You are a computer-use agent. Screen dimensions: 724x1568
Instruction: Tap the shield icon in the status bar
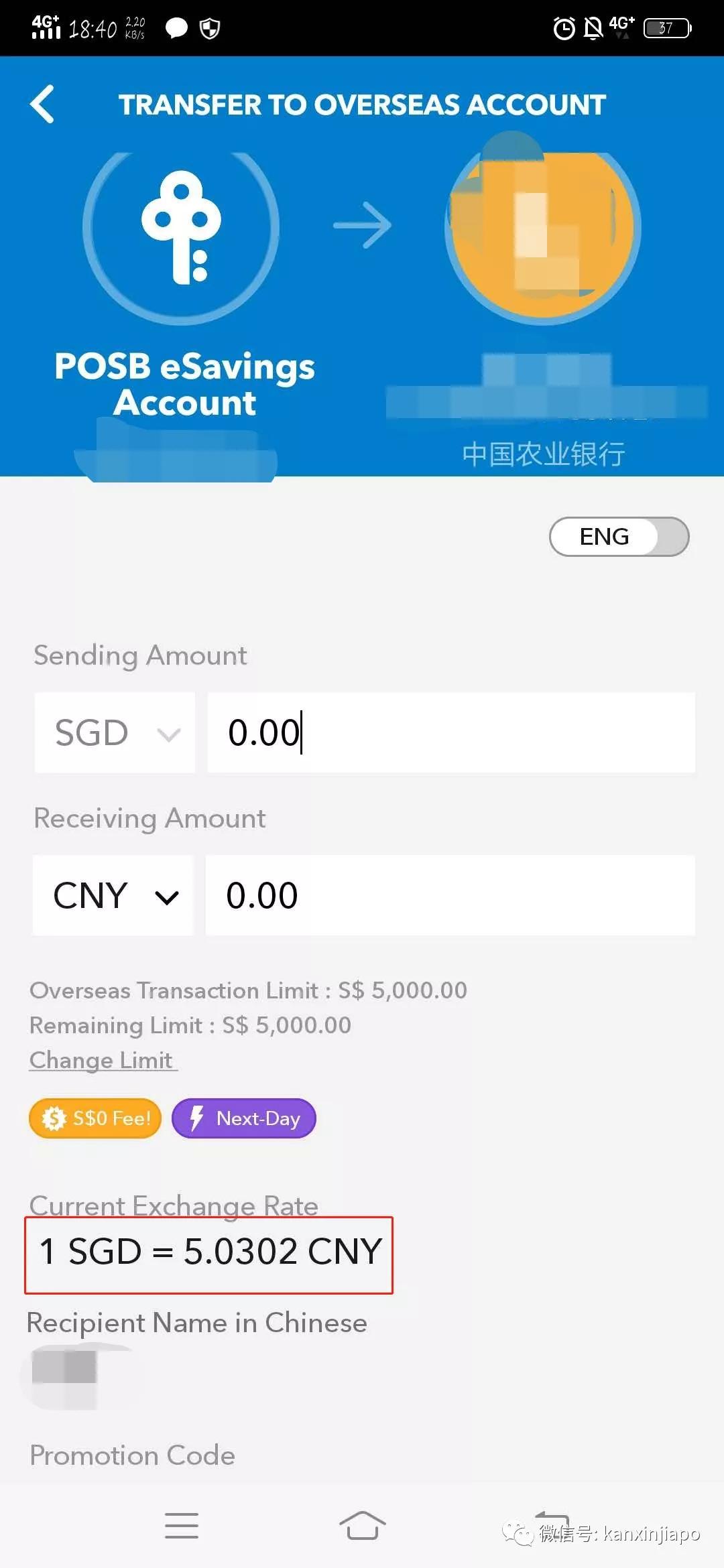(x=209, y=29)
